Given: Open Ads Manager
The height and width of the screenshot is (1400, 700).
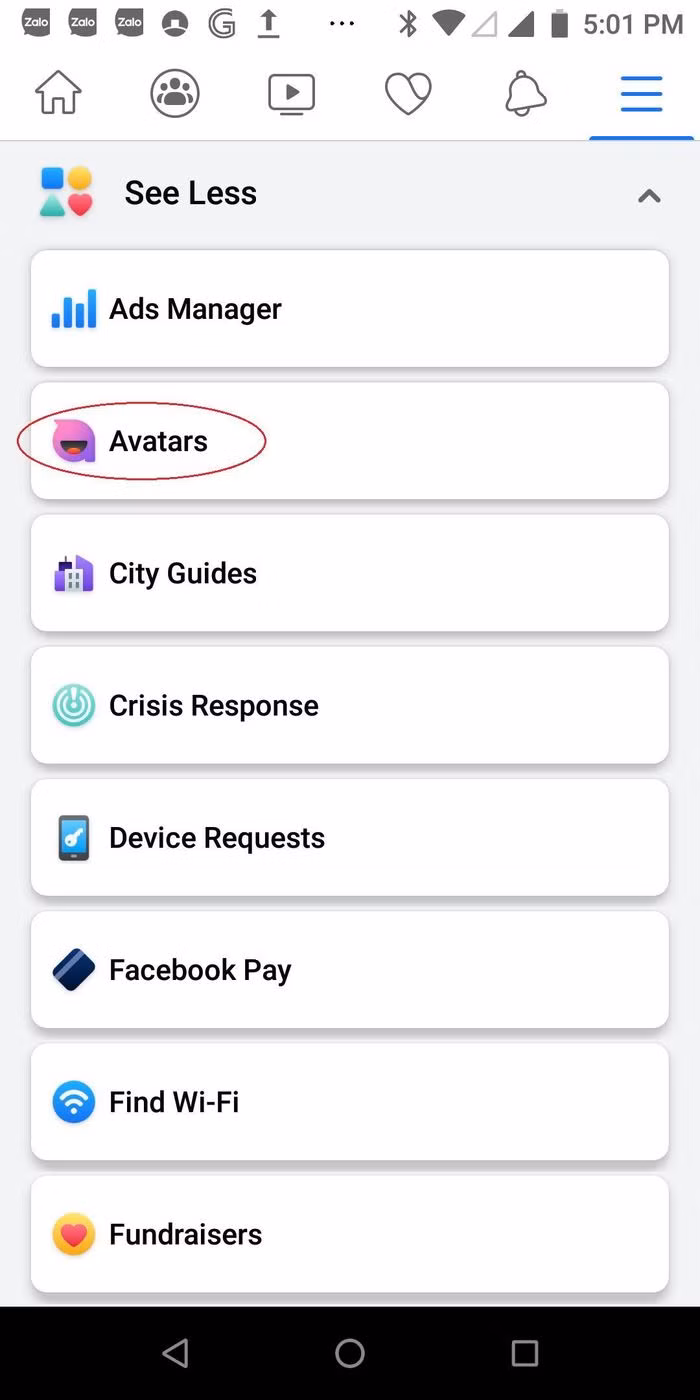Looking at the screenshot, I should 350,309.
